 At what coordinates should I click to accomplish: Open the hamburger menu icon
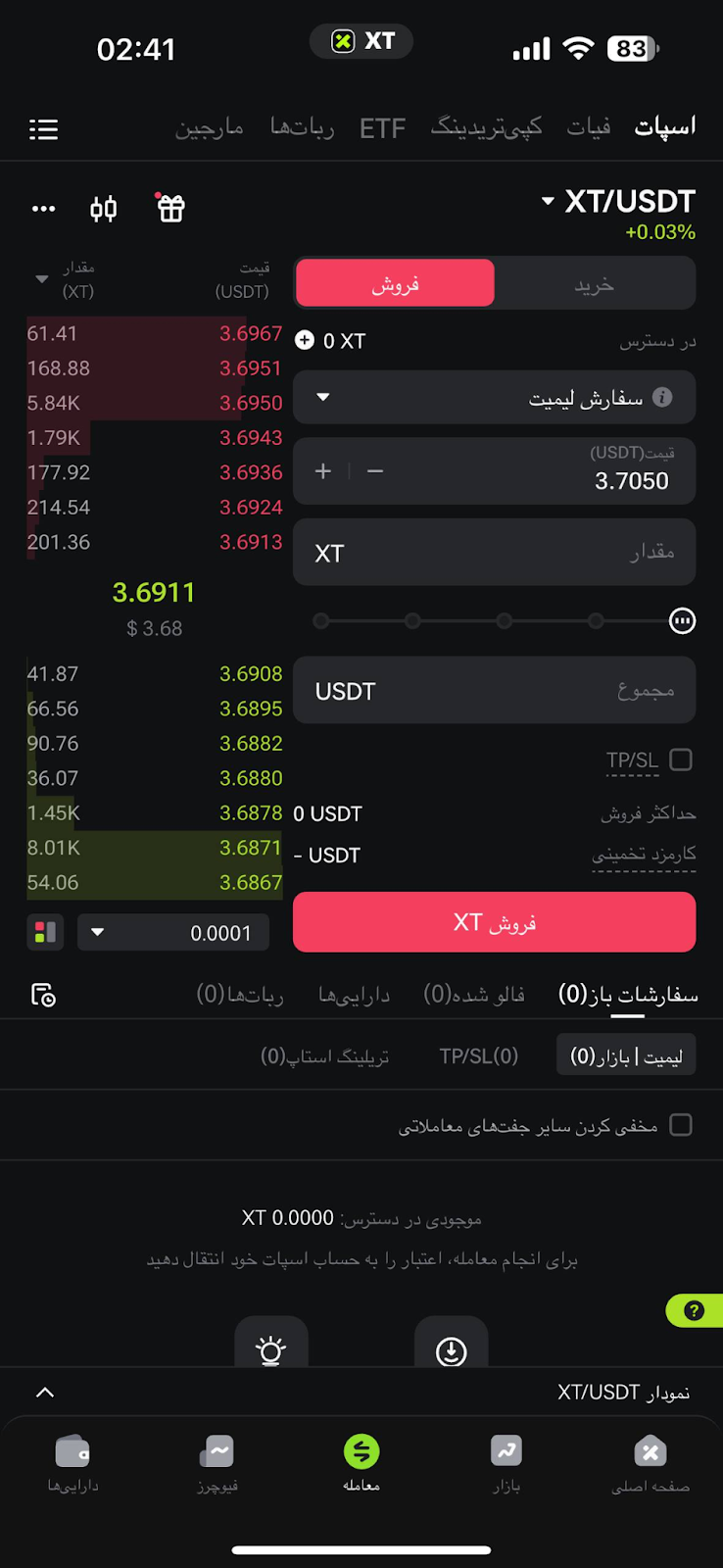[x=44, y=129]
